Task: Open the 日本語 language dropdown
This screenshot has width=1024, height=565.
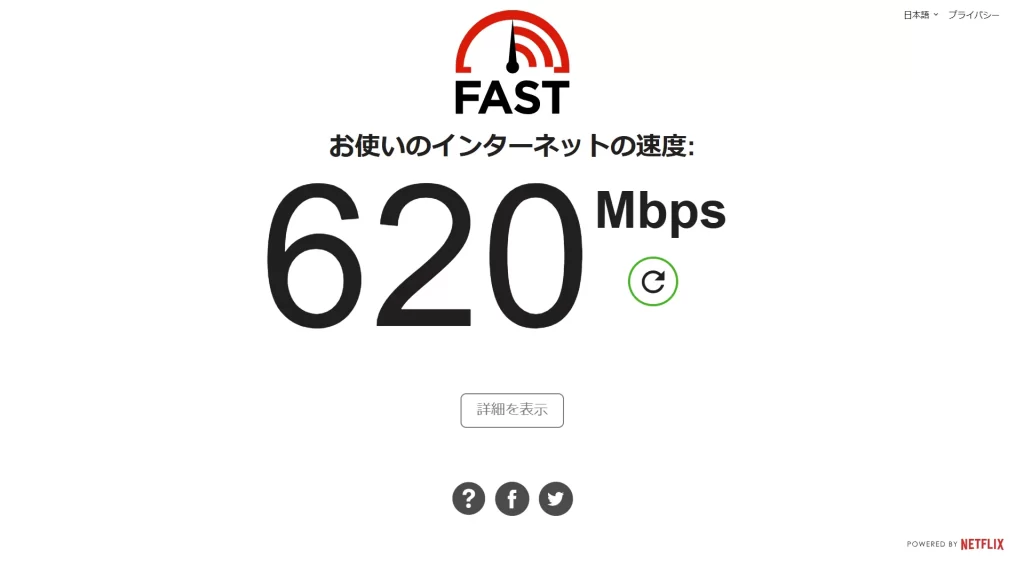Action: [x=920, y=15]
